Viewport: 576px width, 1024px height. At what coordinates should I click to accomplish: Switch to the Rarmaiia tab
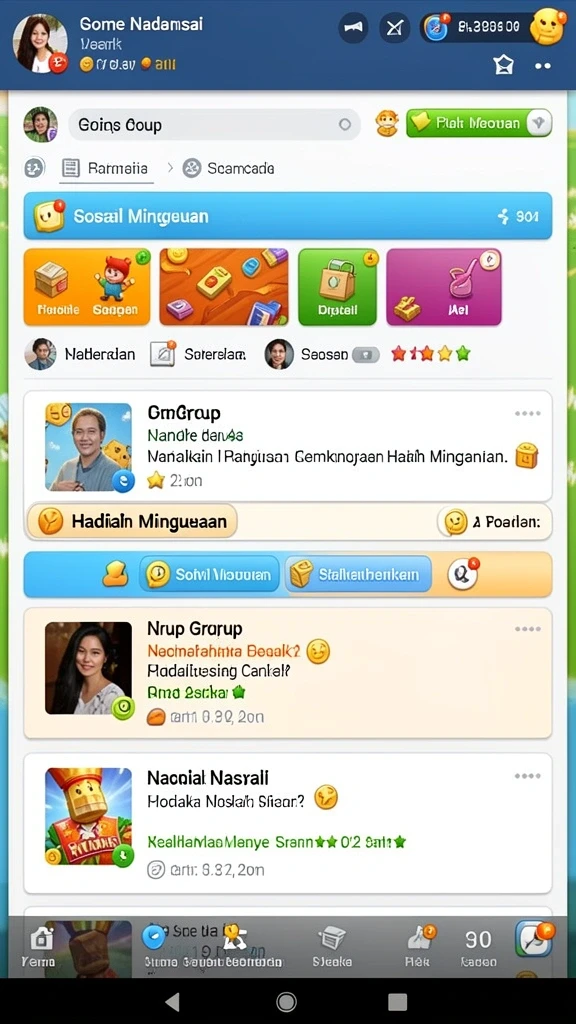[x=106, y=168]
